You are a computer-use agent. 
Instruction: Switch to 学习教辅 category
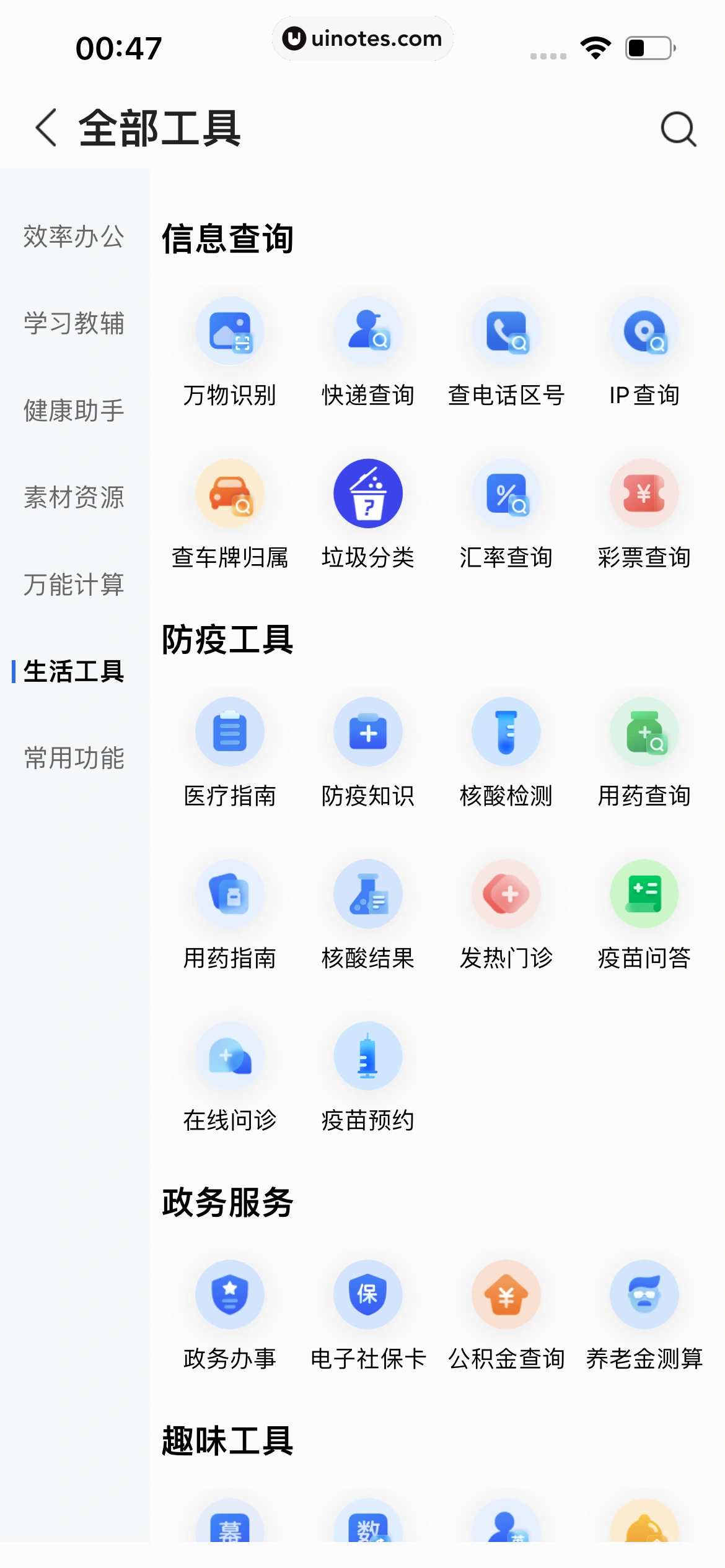[x=74, y=323]
